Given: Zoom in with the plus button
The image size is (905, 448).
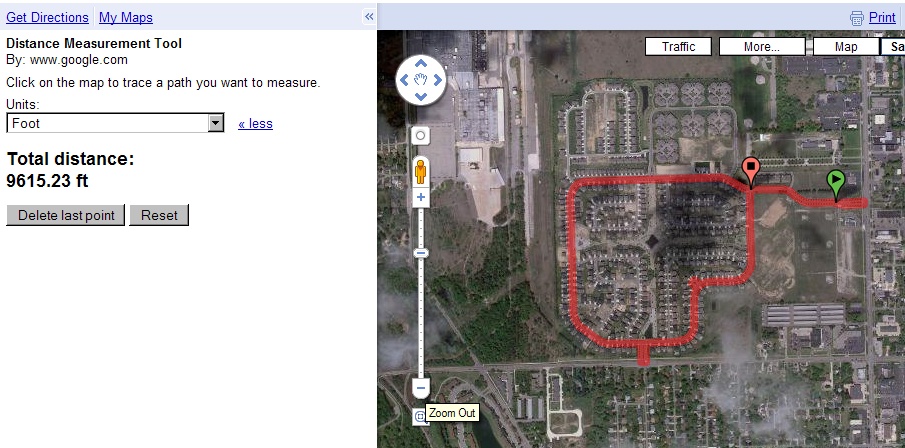Looking at the screenshot, I should tap(421, 198).
